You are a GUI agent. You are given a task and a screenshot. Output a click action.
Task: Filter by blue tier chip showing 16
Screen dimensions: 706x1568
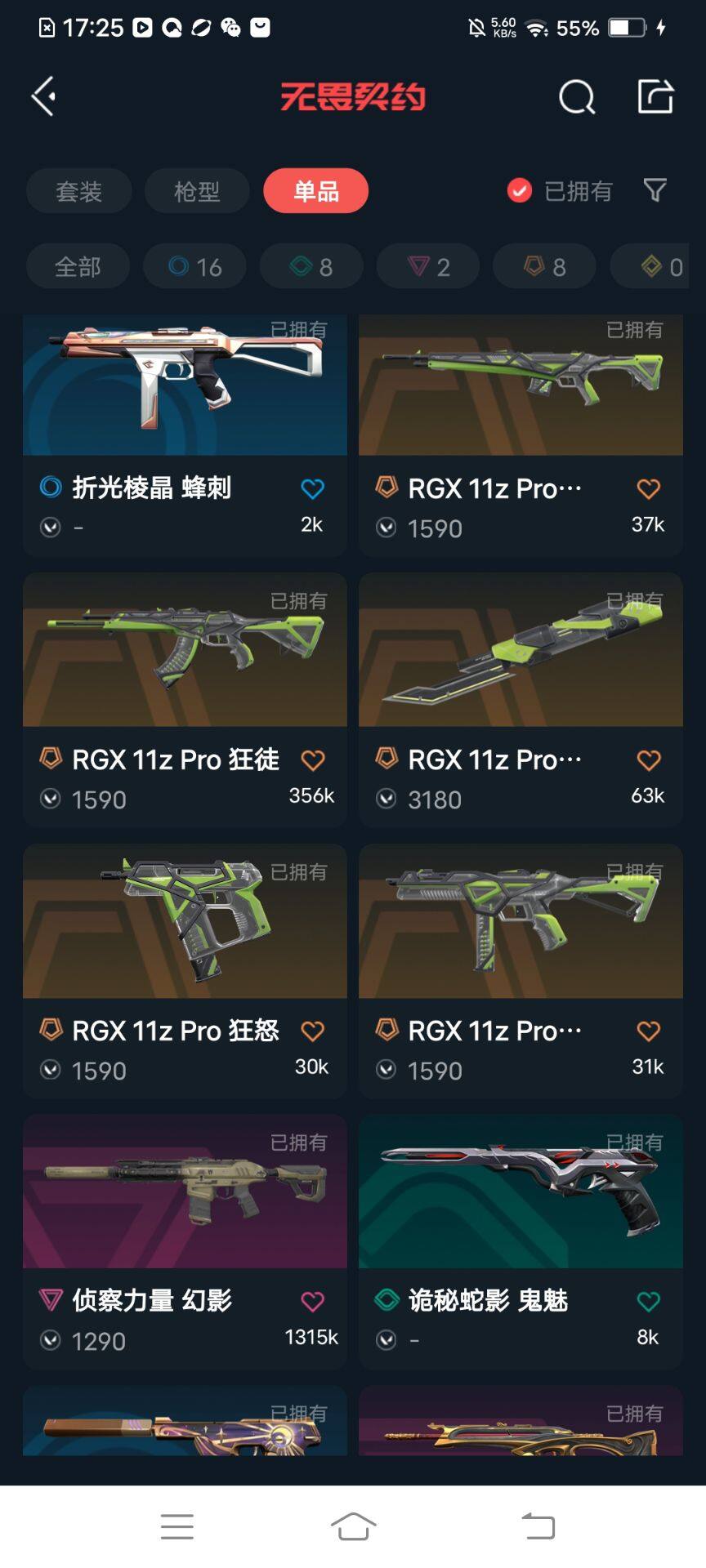194,266
